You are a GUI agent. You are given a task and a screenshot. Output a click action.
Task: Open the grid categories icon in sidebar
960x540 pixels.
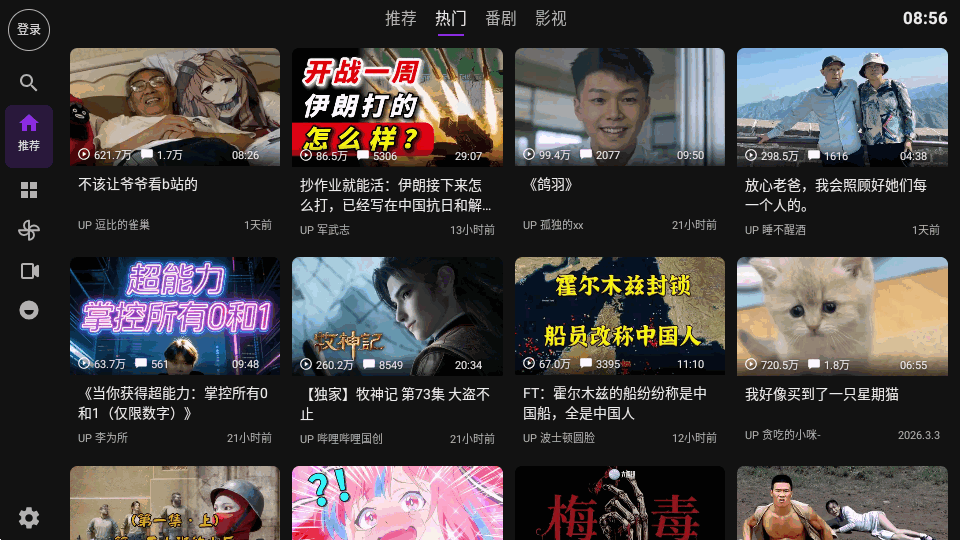(29, 190)
